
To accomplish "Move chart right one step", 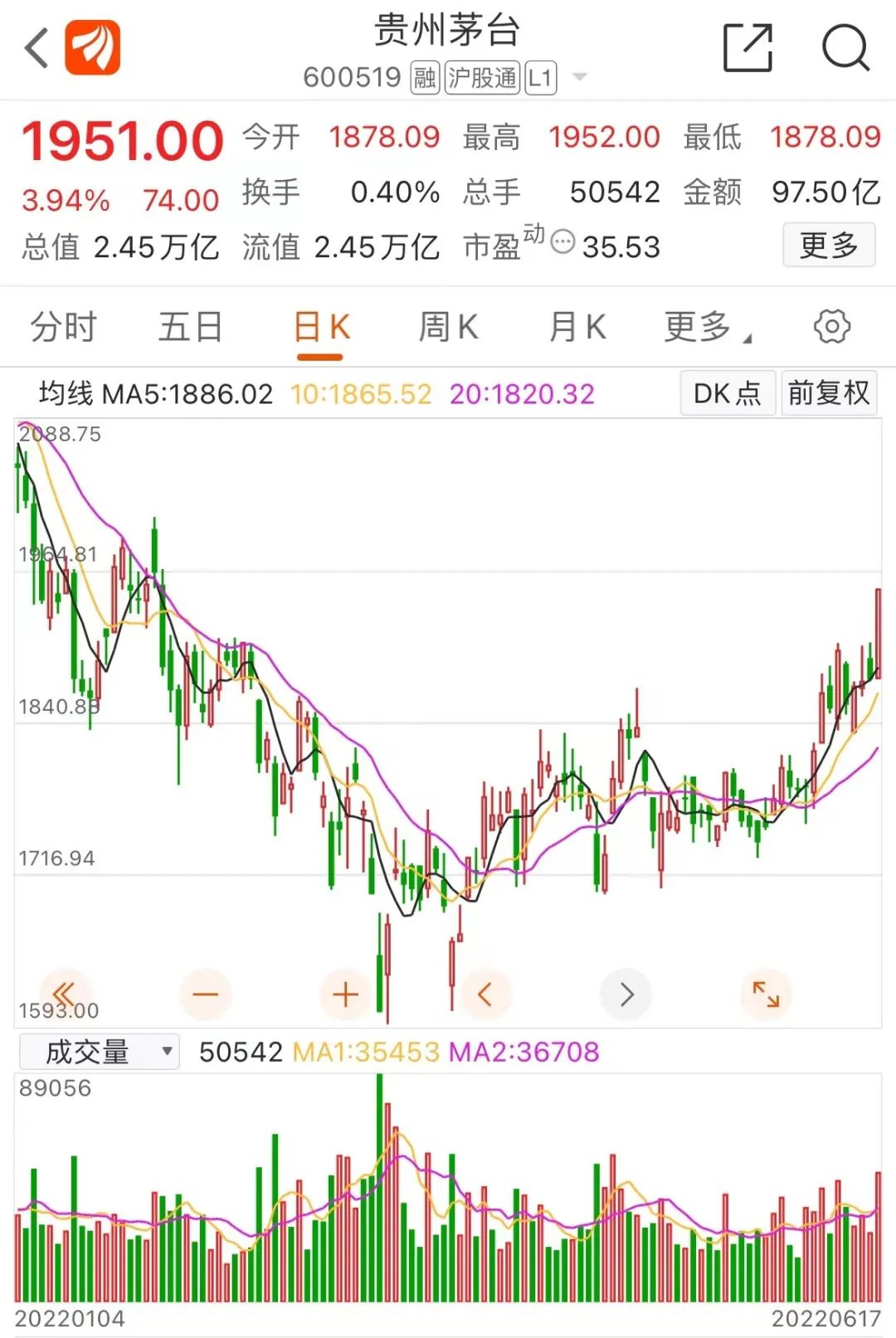I will tap(626, 994).
